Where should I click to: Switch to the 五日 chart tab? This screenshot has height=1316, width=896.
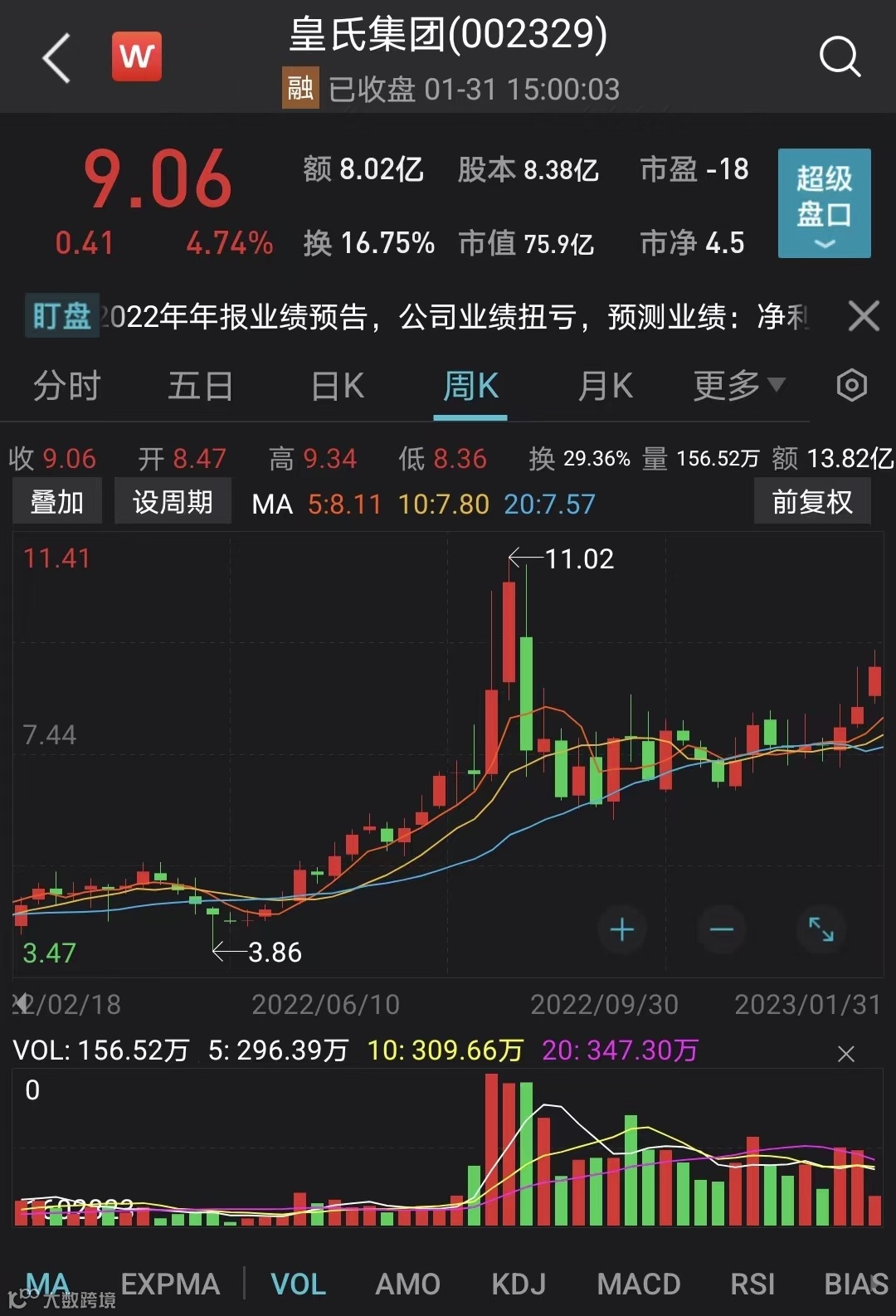point(200,387)
